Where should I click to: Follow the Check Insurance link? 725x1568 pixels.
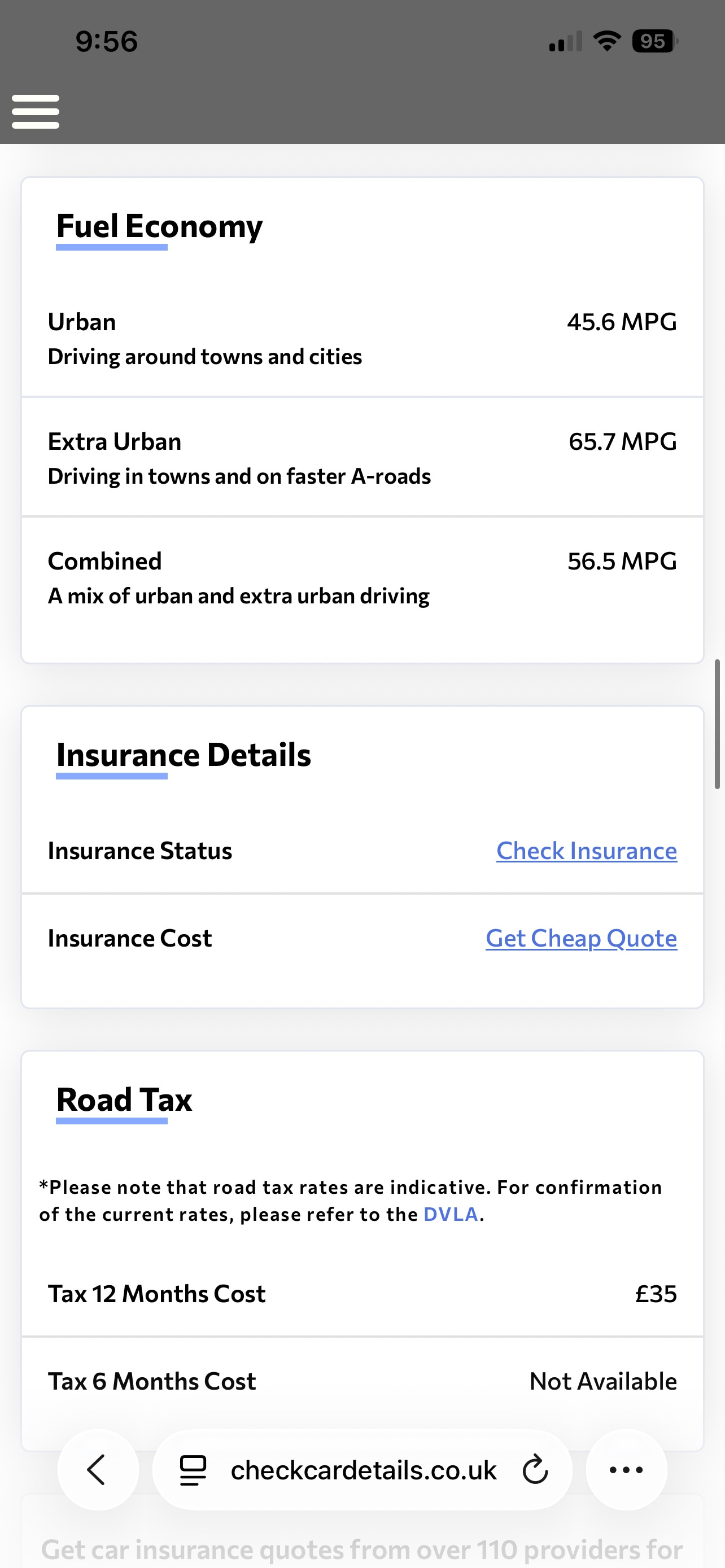tap(586, 851)
